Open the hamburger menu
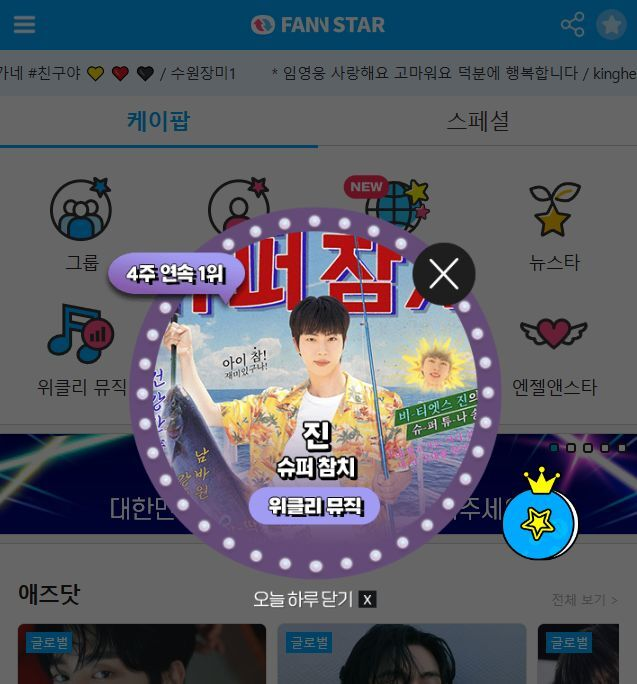The height and width of the screenshot is (684, 637). [24, 25]
